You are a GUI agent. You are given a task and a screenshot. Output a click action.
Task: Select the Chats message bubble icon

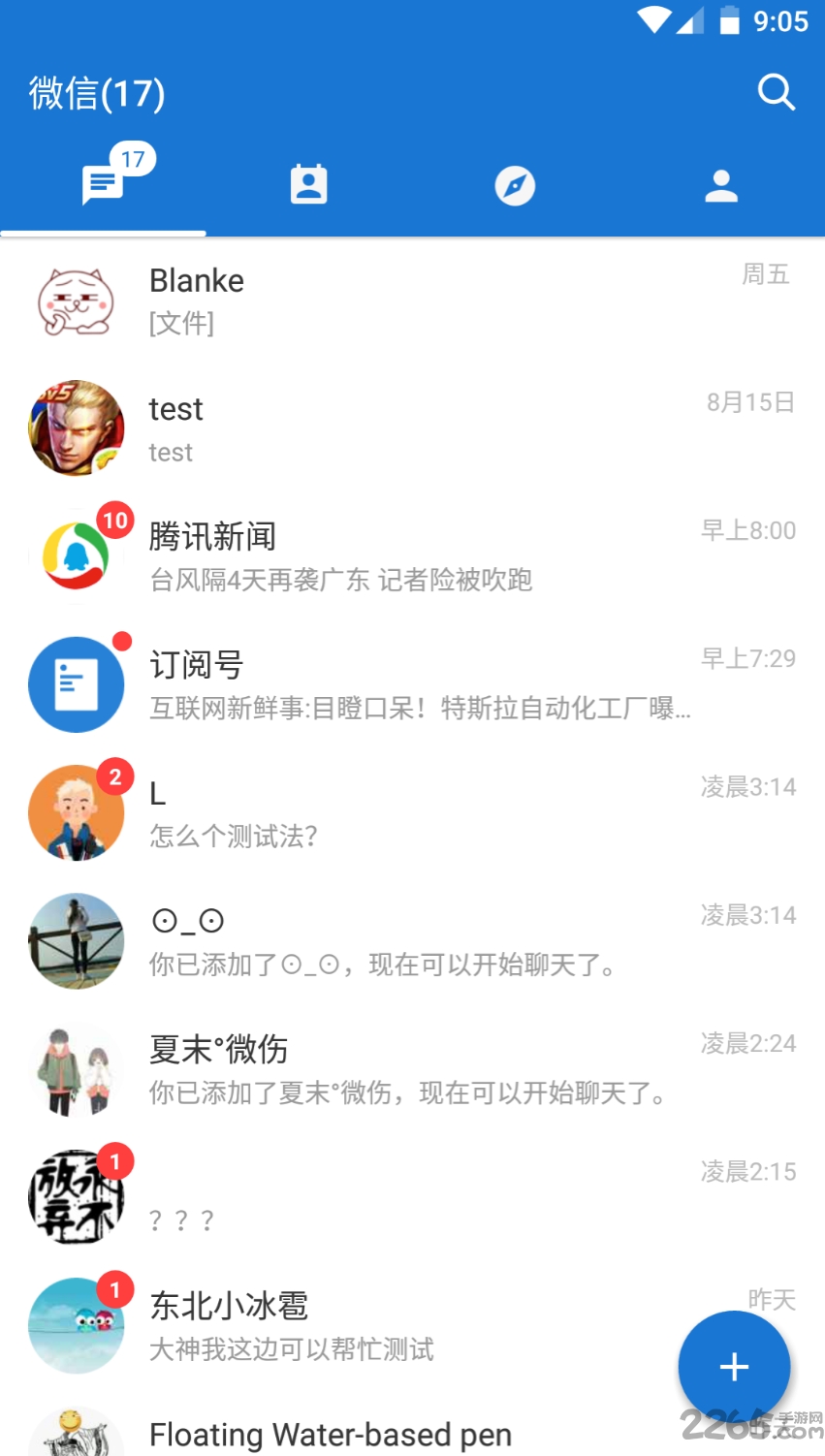(103, 184)
